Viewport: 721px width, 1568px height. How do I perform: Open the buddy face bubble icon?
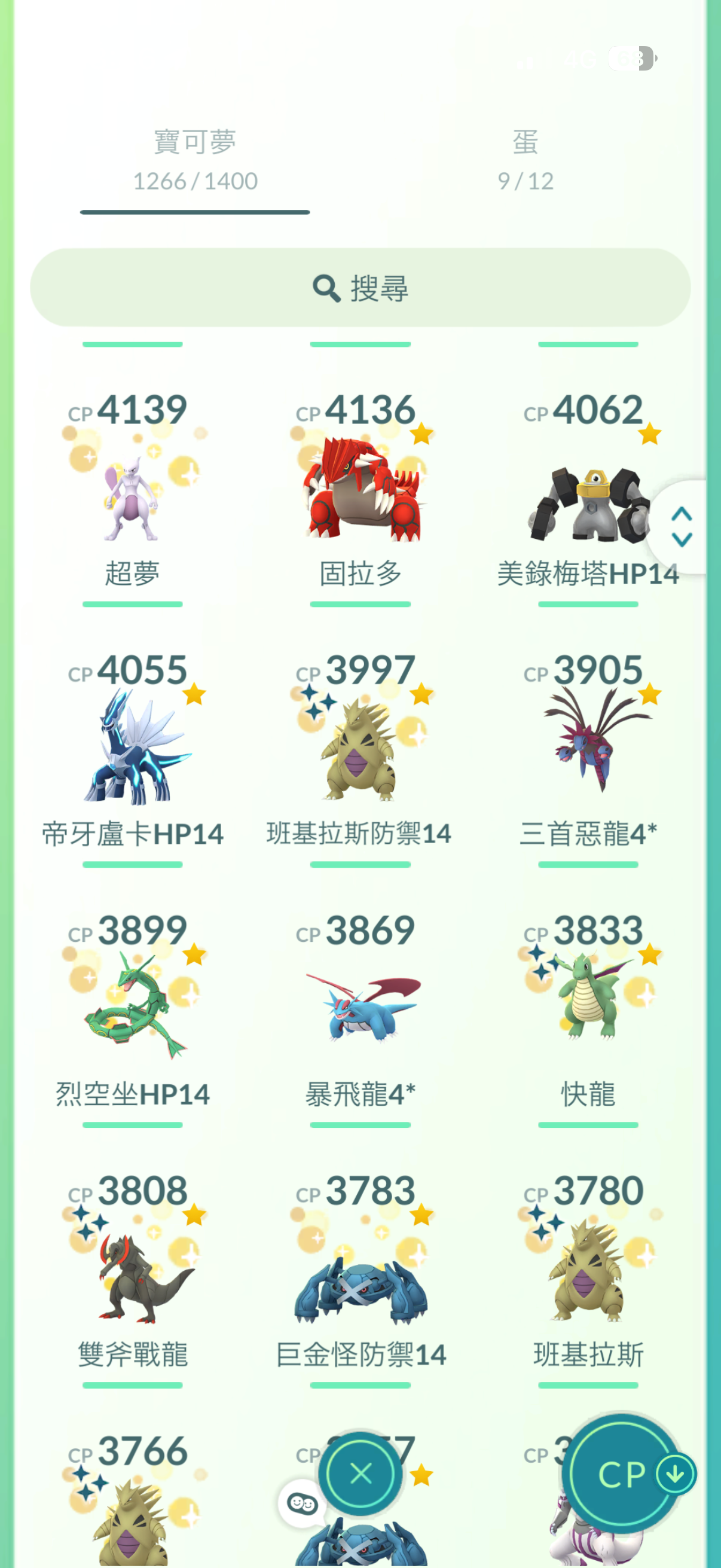coord(302,1504)
